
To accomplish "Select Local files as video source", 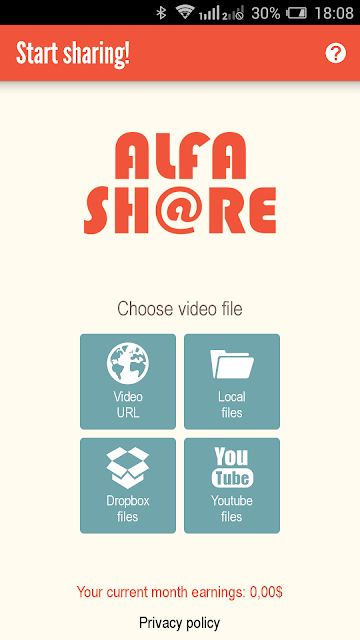I will coord(232,382).
